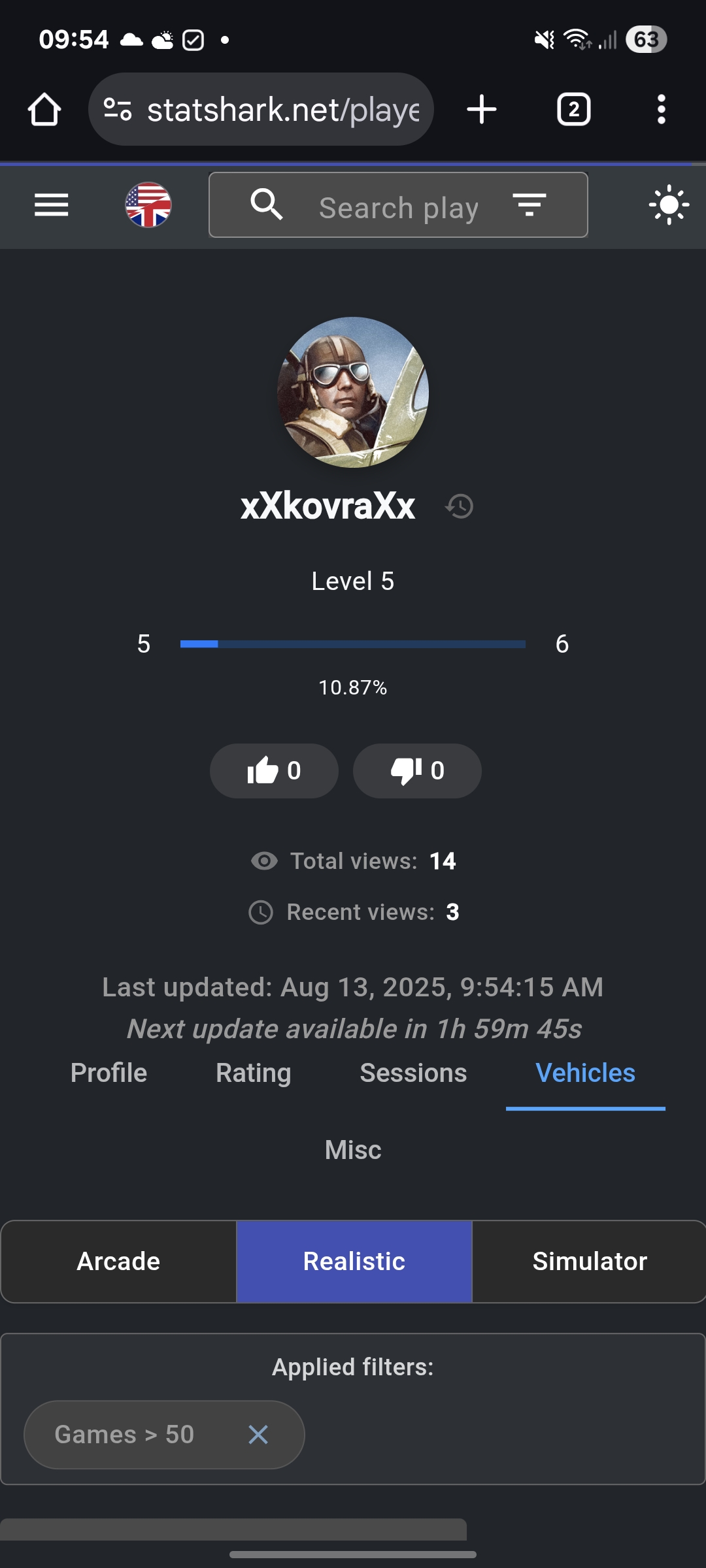Change language via the flag icon
Image resolution: width=706 pixels, height=1568 pixels.
148,205
